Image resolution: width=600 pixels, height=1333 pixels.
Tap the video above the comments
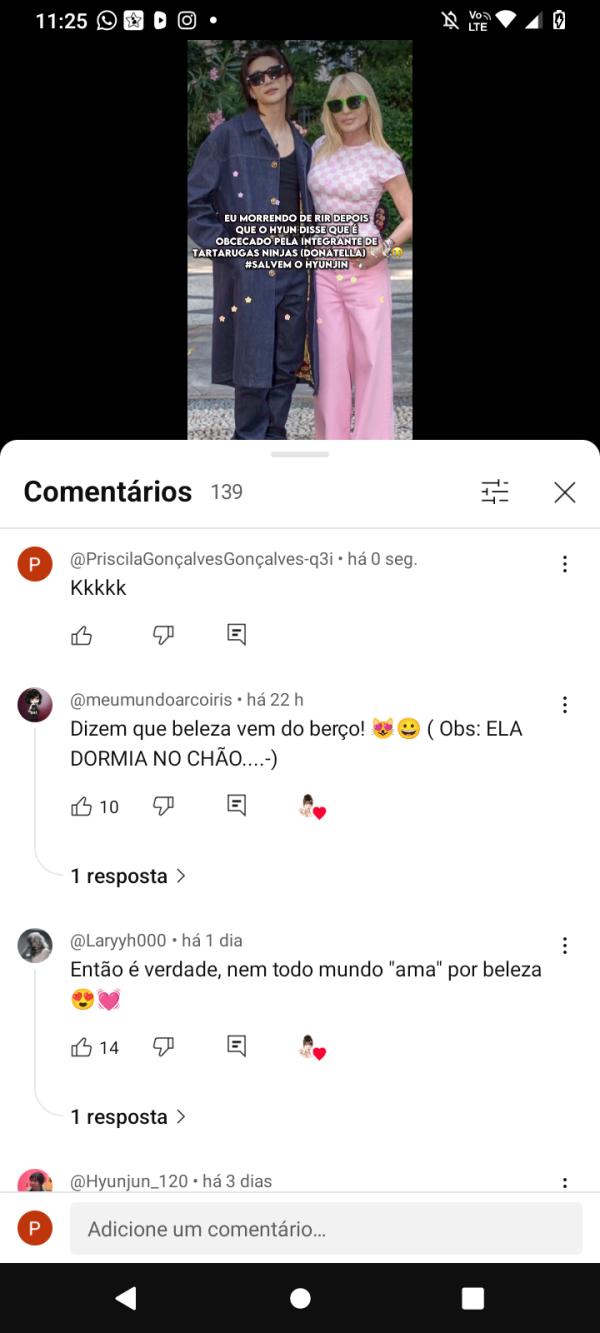[x=300, y=240]
